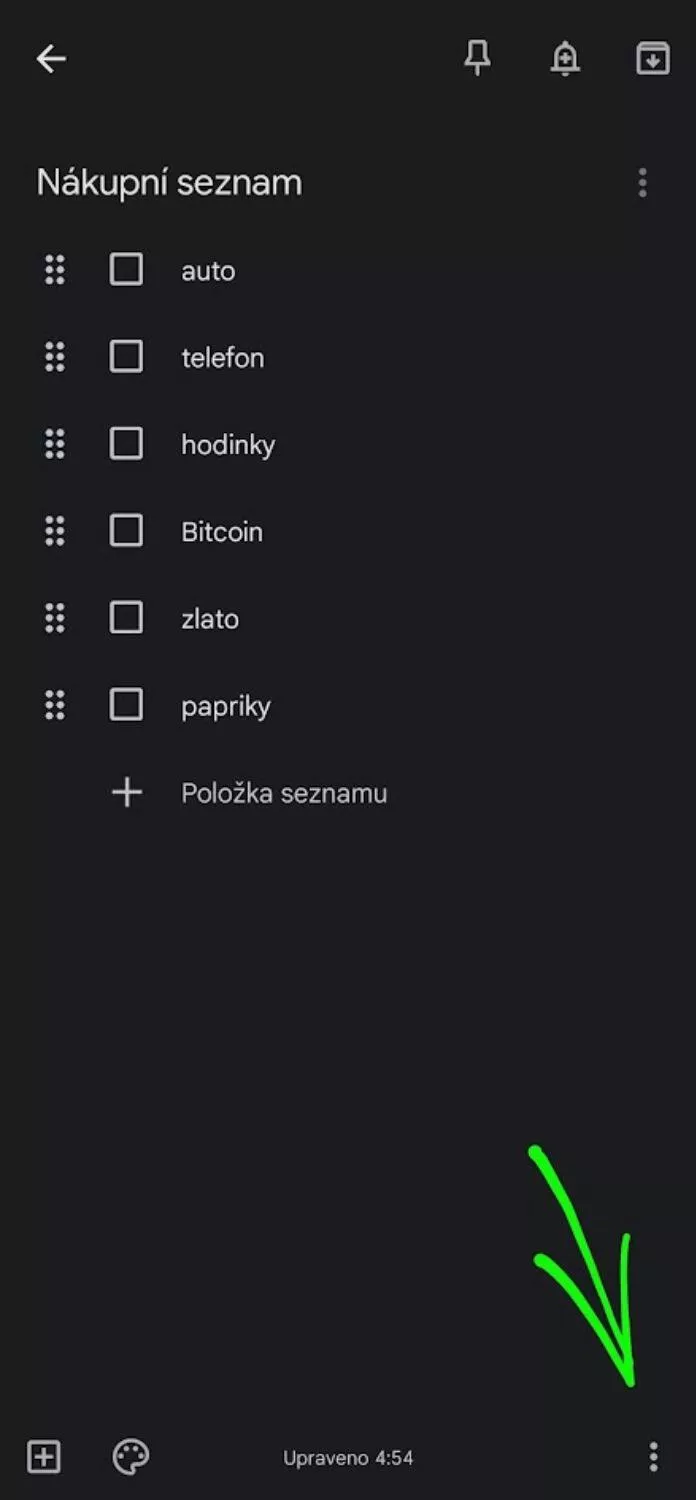
Task: Edit the text of zlato
Action: (x=210, y=619)
